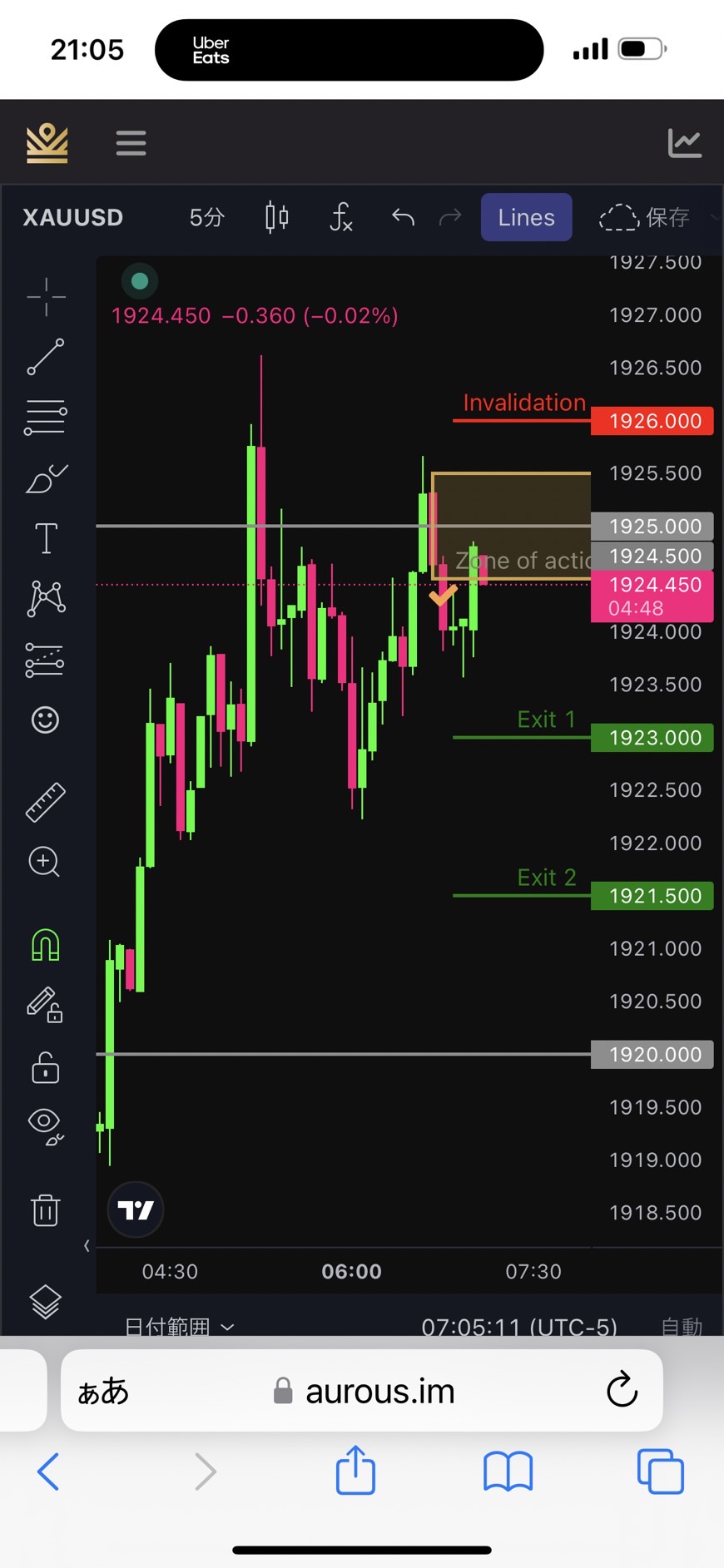Open the hamburger menu
724x1568 pixels.
[x=131, y=143]
